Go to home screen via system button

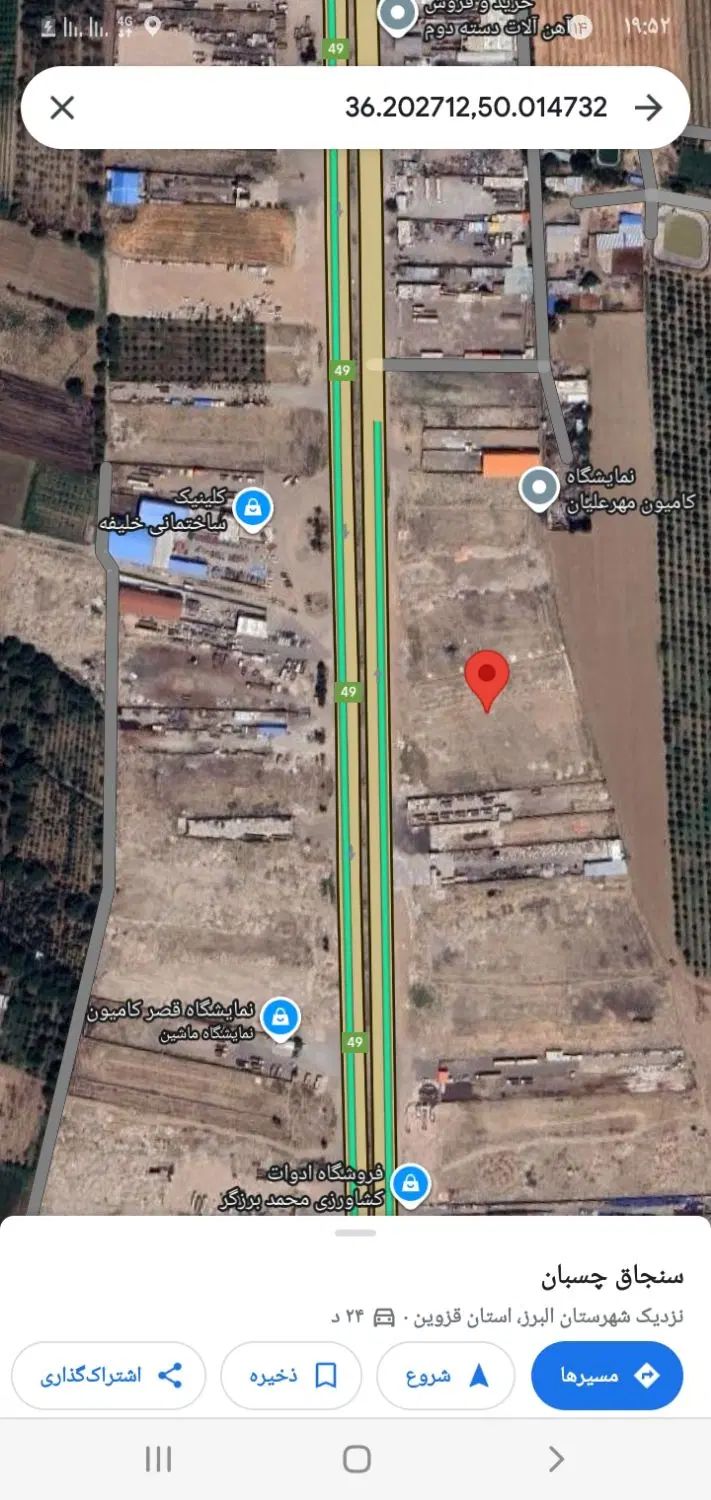click(x=356, y=1459)
